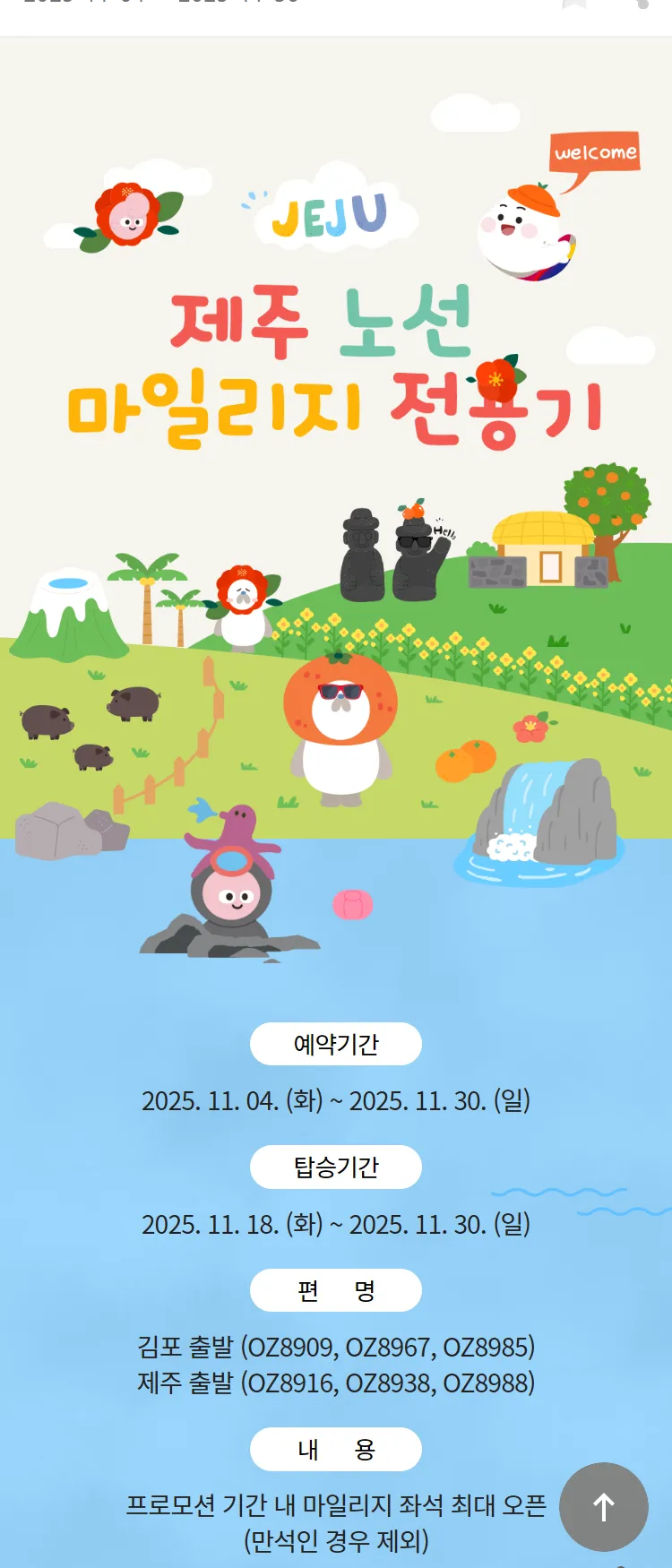Screen dimensions: 672x1568
Task: Select flight OZ8916 from 제주 출발 line
Action: 289,1383
